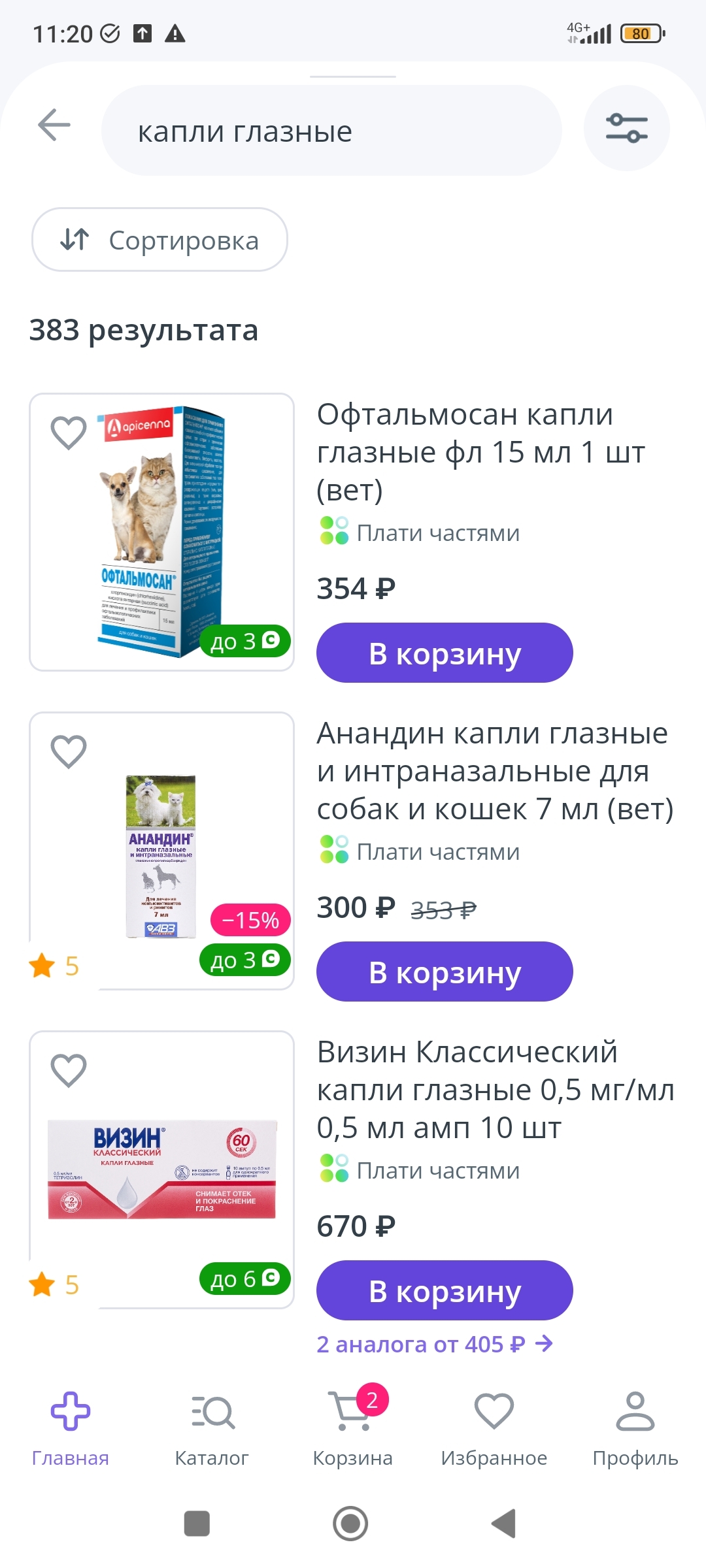
Task: Add Визин Классический to the cart
Action: coord(445,1290)
